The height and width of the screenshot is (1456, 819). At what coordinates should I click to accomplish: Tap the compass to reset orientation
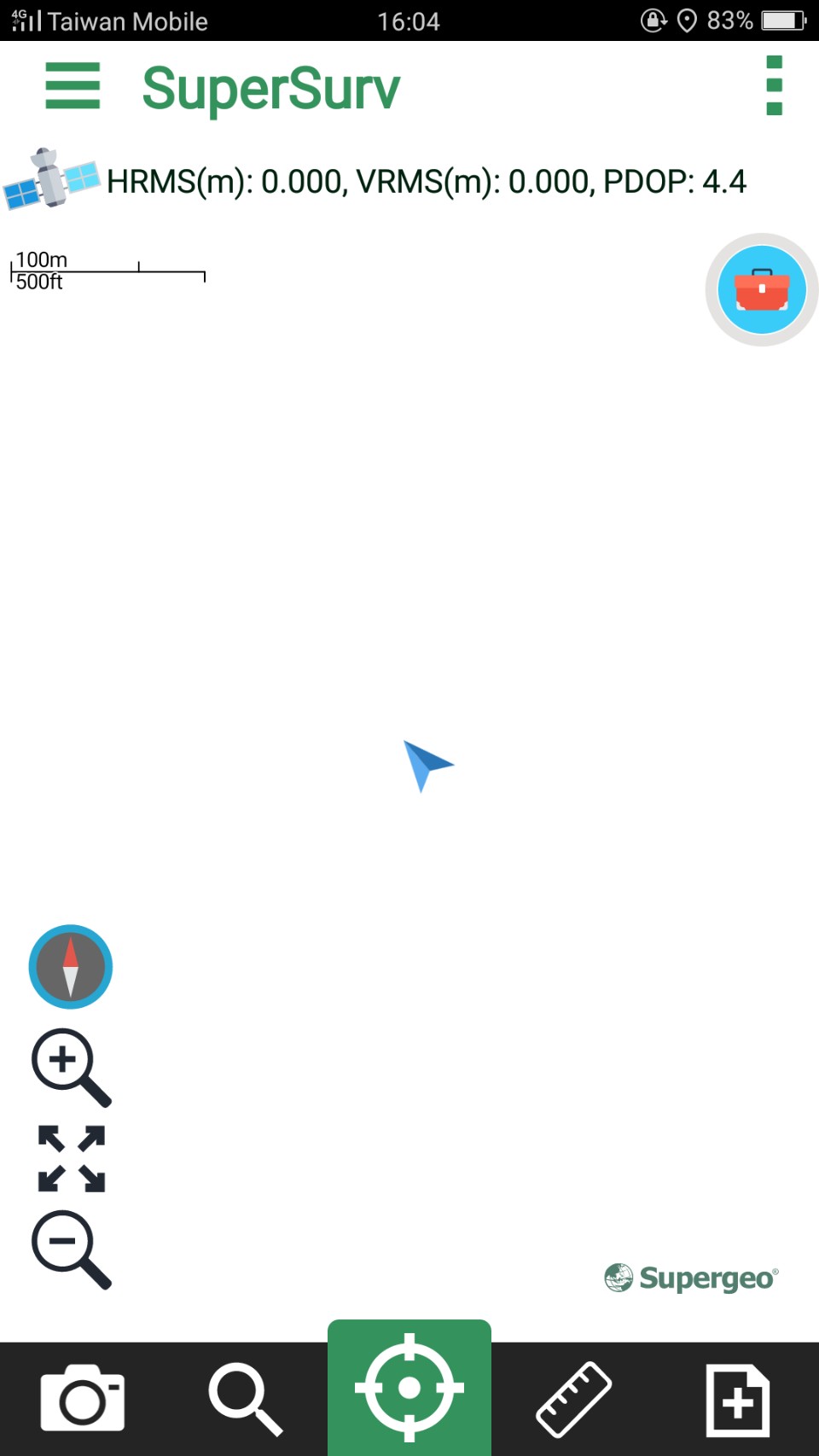(71, 967)
